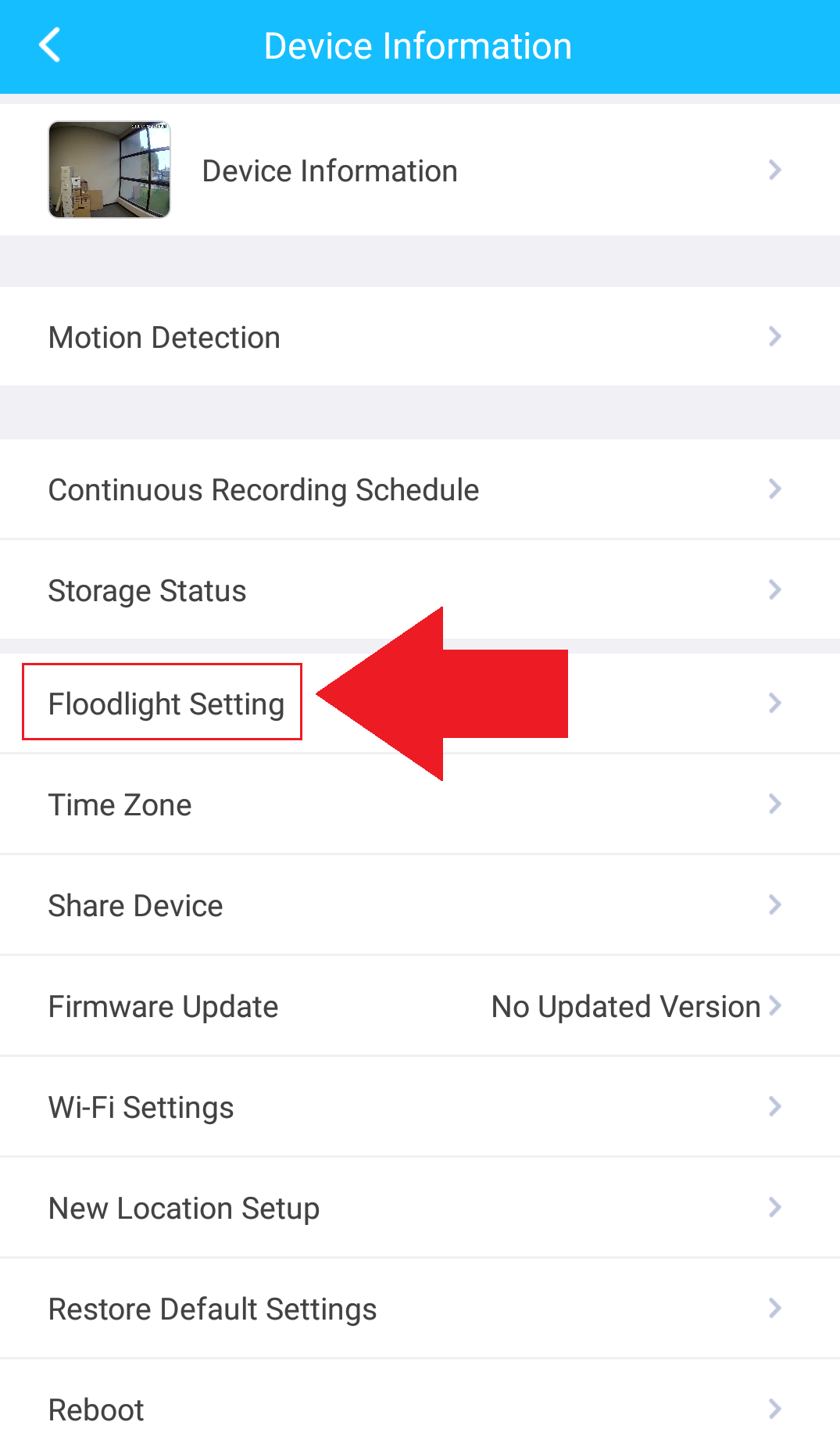The height and width of the screenshot is (1447, 840).
Task: Check Firmware Update
Action: 420,1006
